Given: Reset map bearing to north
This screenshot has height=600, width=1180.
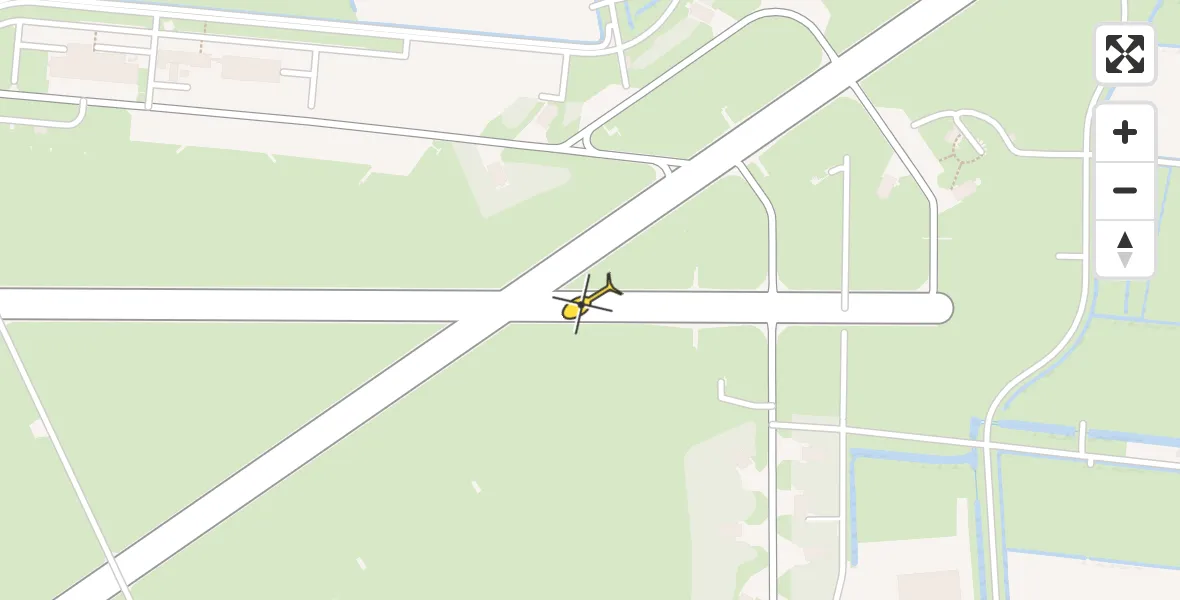Looking at the screenshot, I should [1125, 249].
